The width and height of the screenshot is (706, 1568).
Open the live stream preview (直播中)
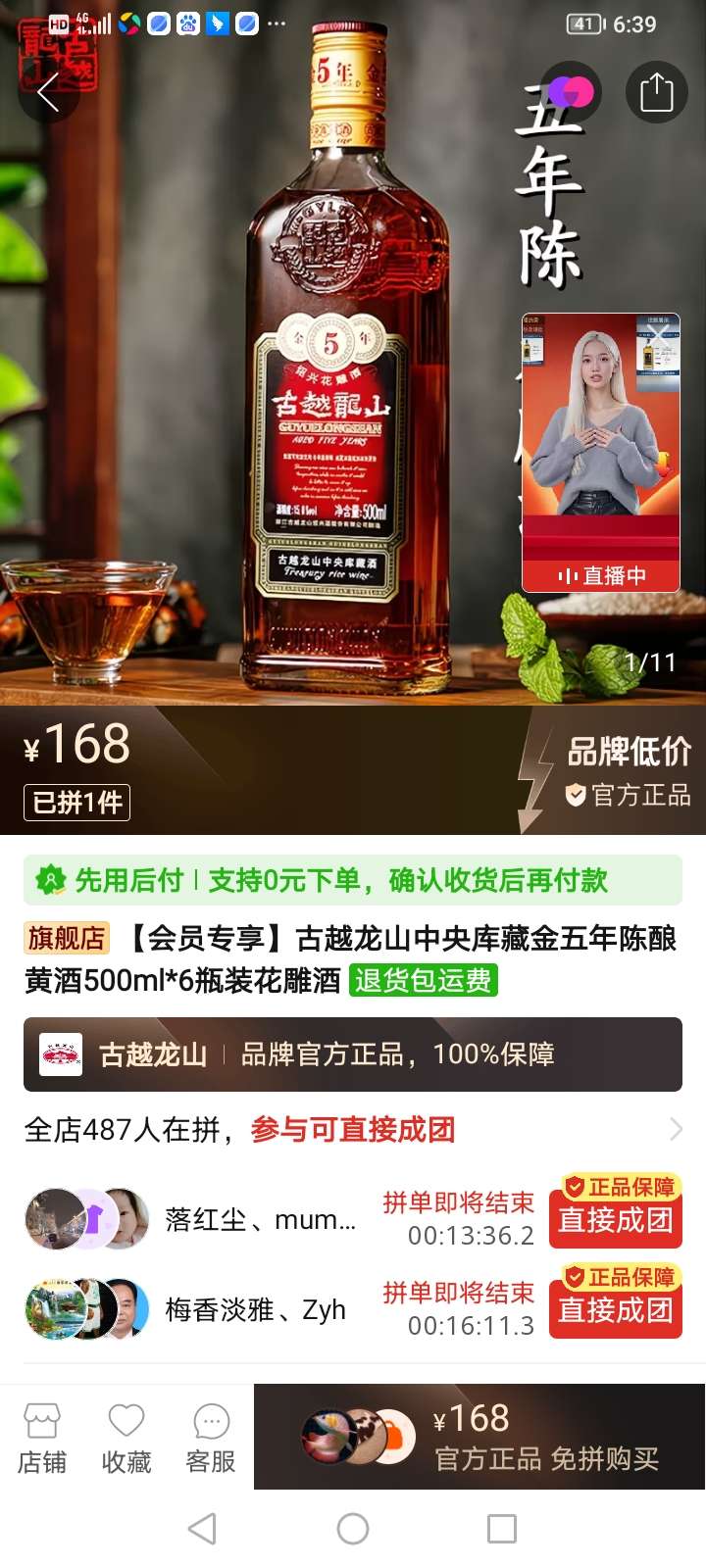[x=600, y=453]
